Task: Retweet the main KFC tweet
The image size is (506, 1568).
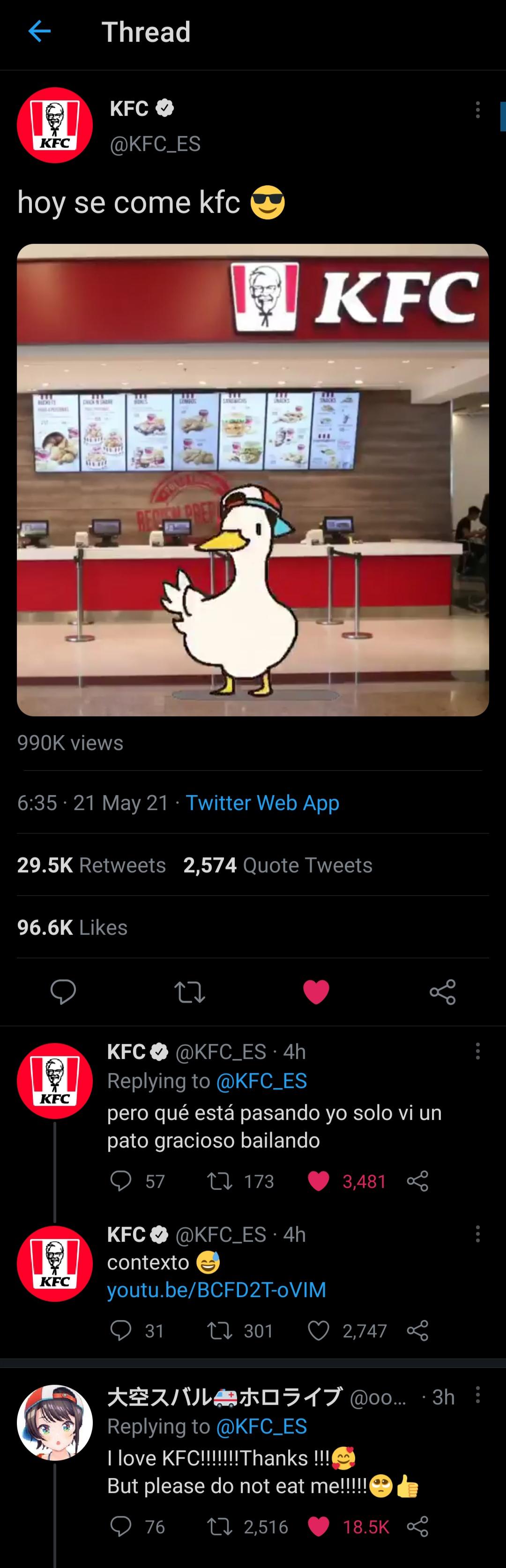Action: click(x=190, y=991)
